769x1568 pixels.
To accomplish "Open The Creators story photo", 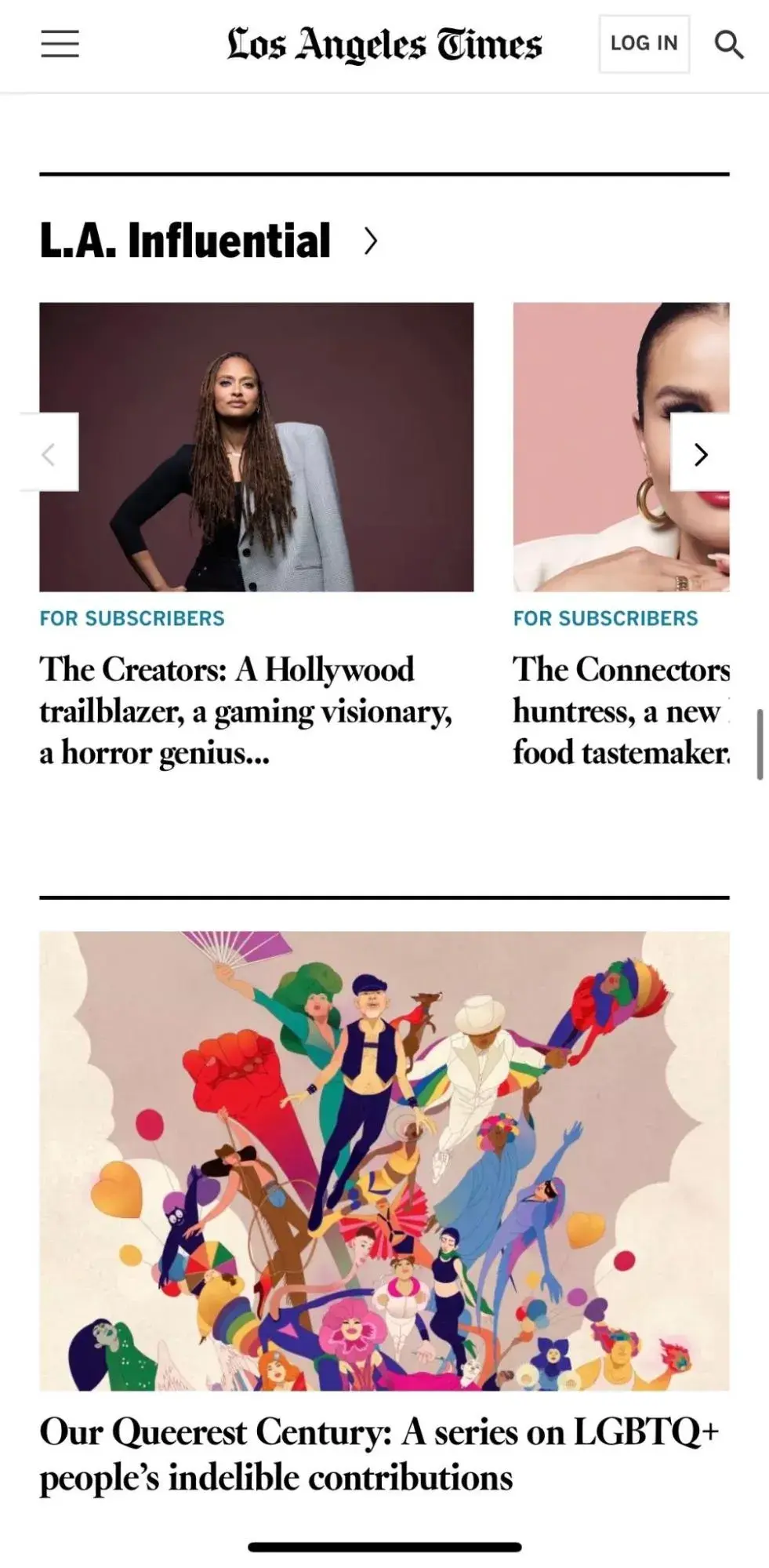I will [256, 446].
